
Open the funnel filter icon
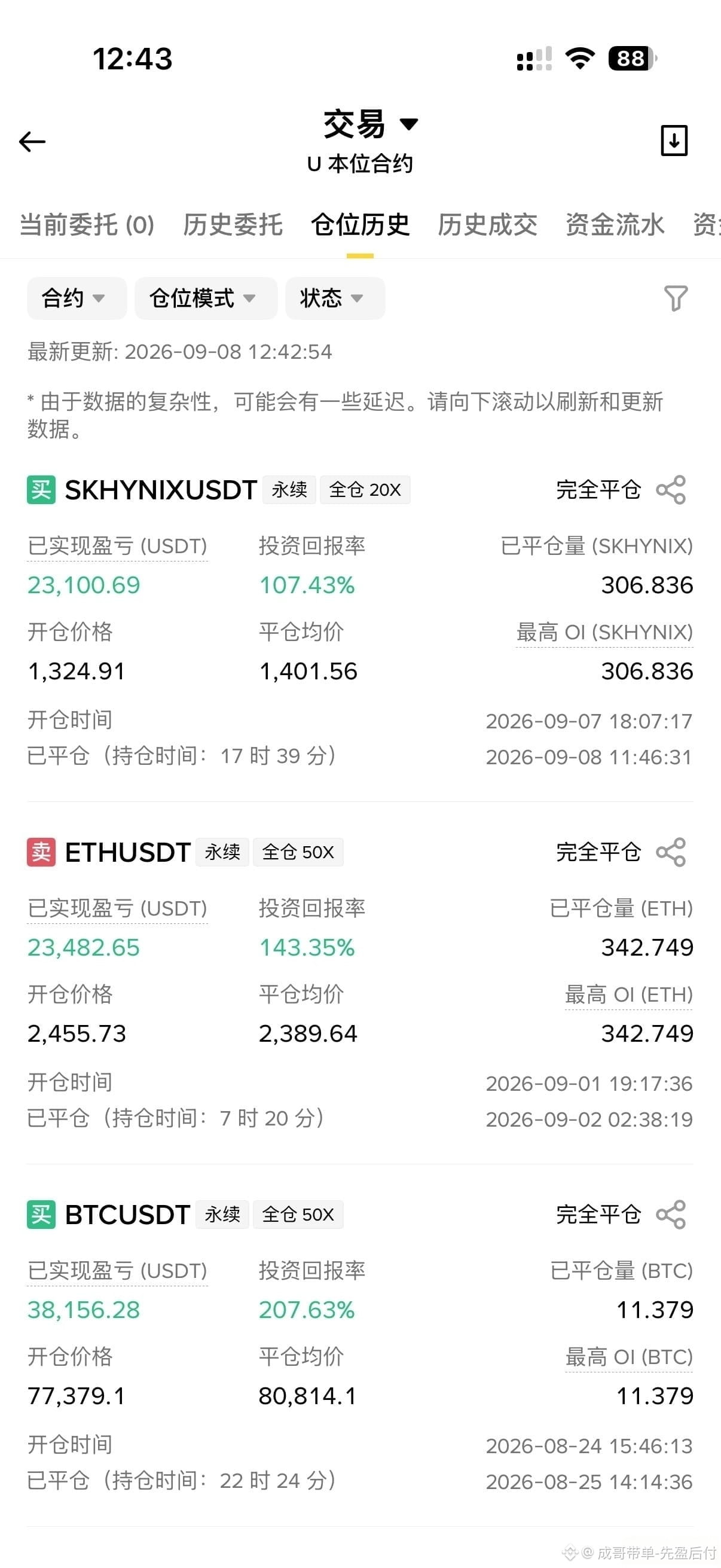point(676,298)
